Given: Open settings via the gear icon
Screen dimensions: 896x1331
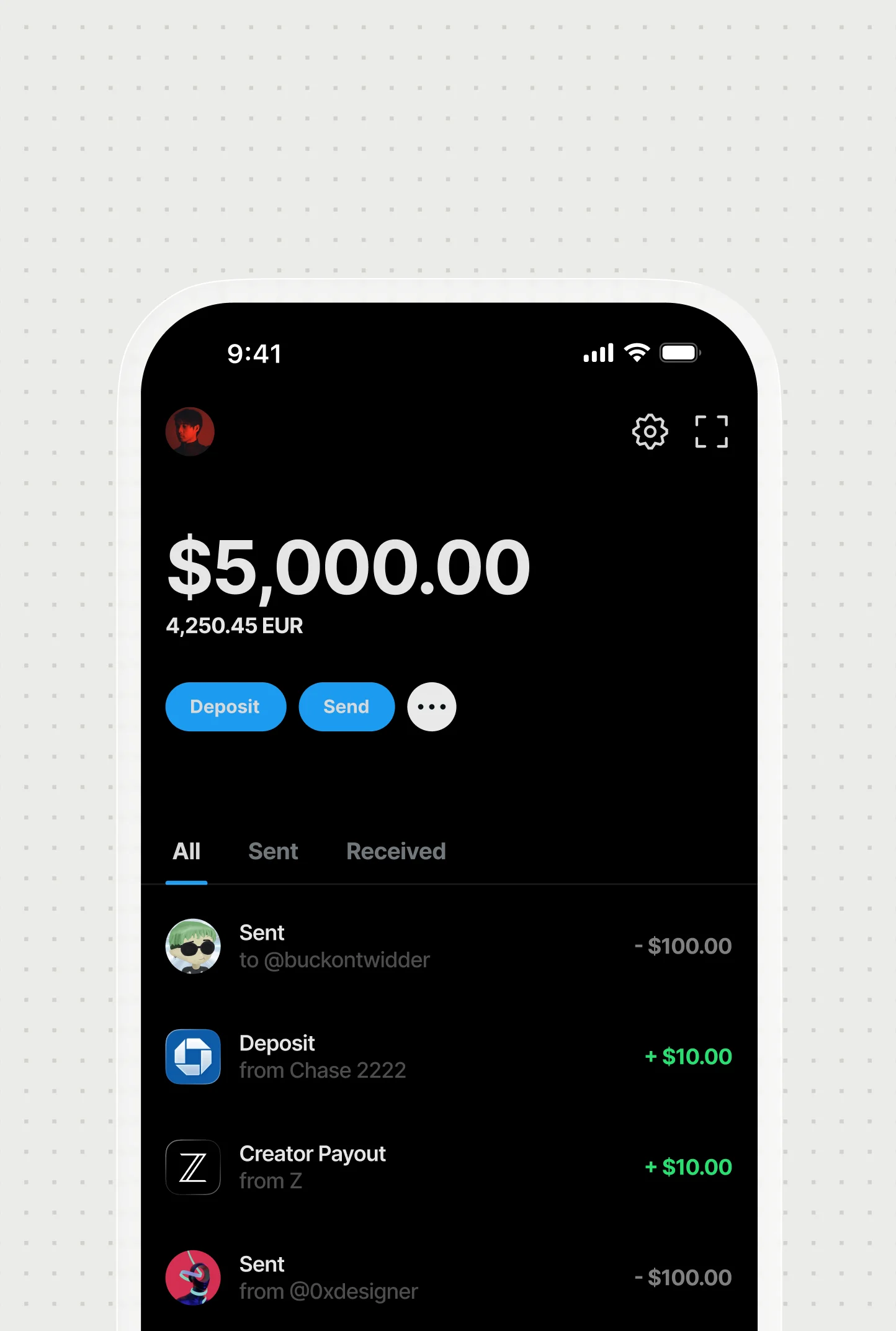Looking at the screenshot, I should pos(650,431).
